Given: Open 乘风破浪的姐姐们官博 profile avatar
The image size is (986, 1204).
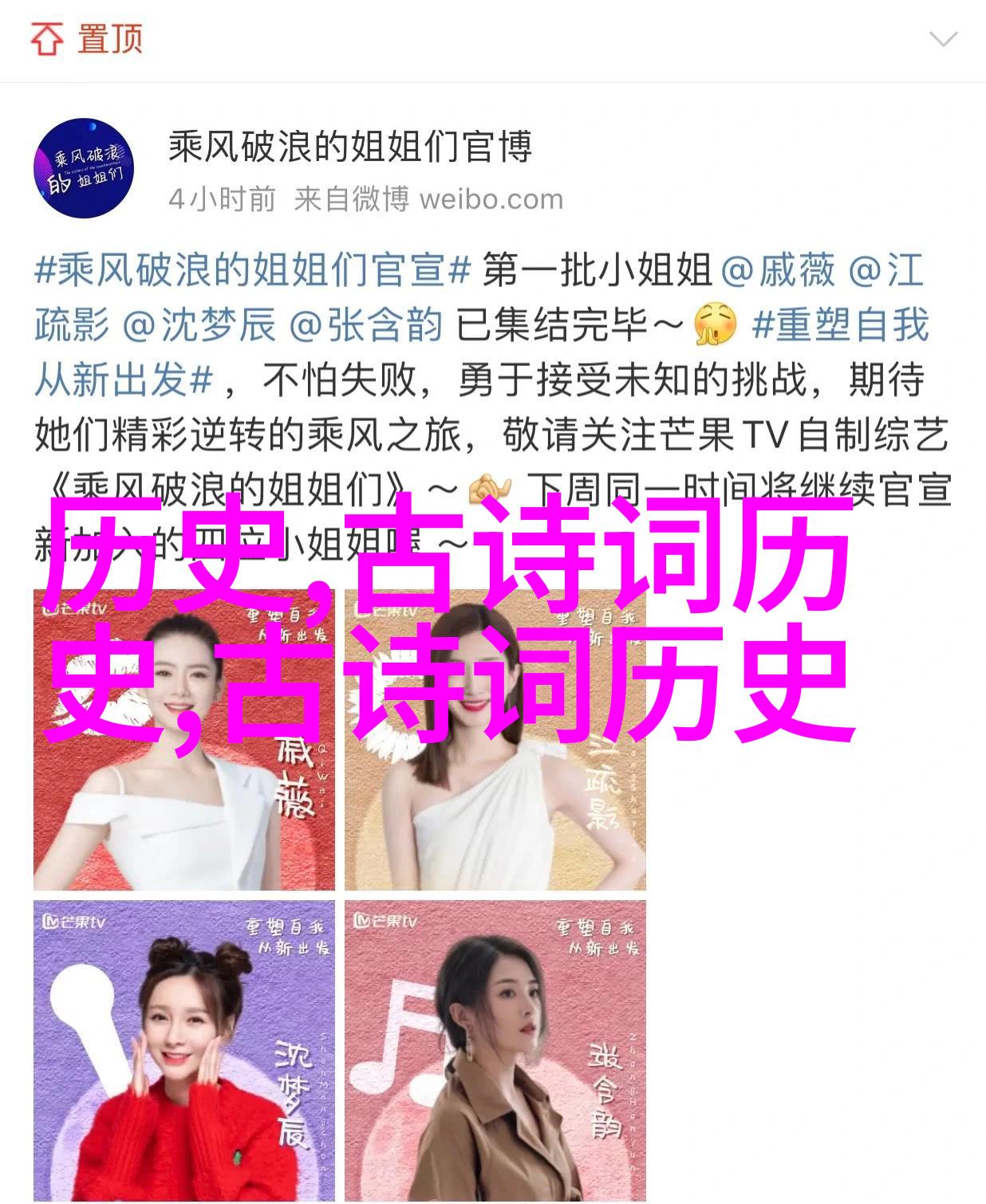Looking at the screenshot, I should [x=83, y=168].
